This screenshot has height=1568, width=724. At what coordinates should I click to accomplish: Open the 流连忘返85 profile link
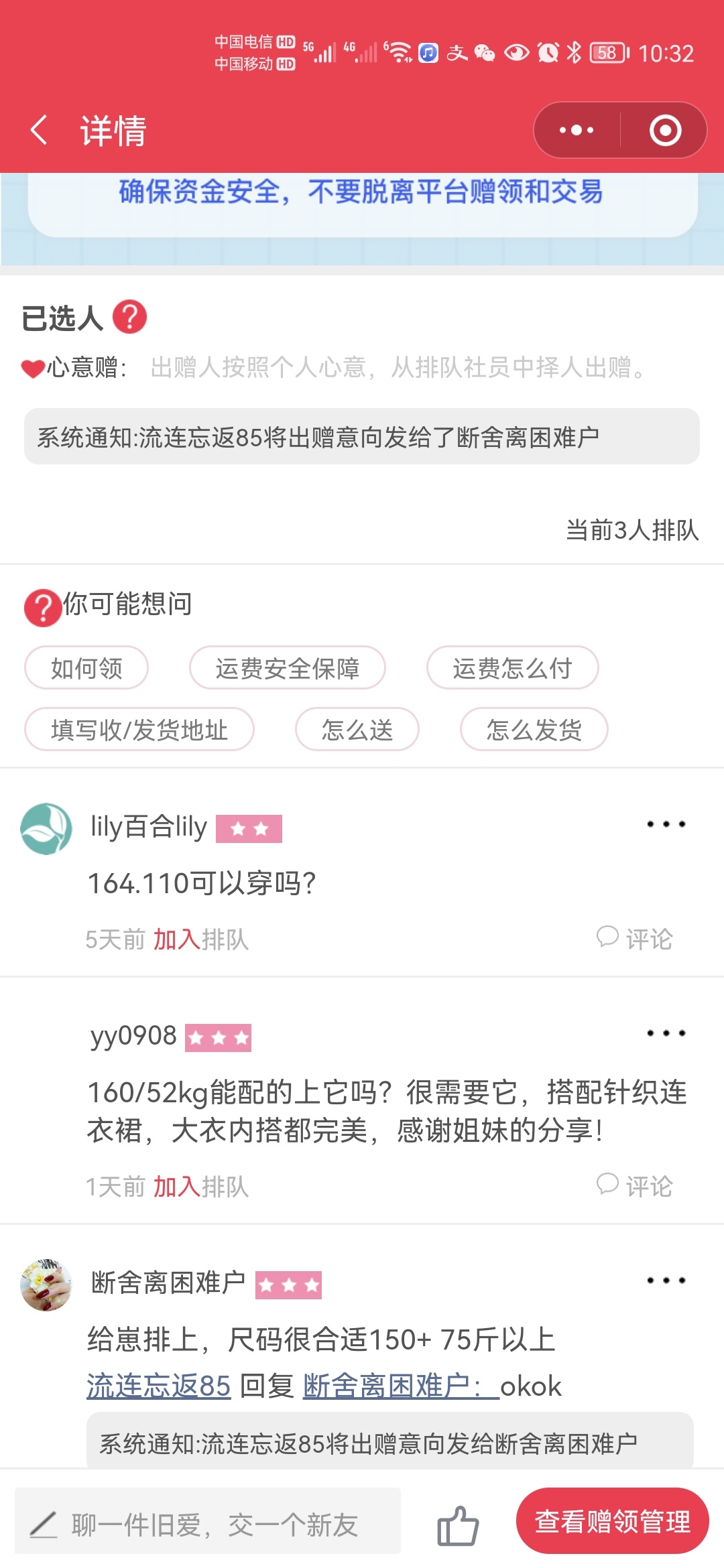159,1386
